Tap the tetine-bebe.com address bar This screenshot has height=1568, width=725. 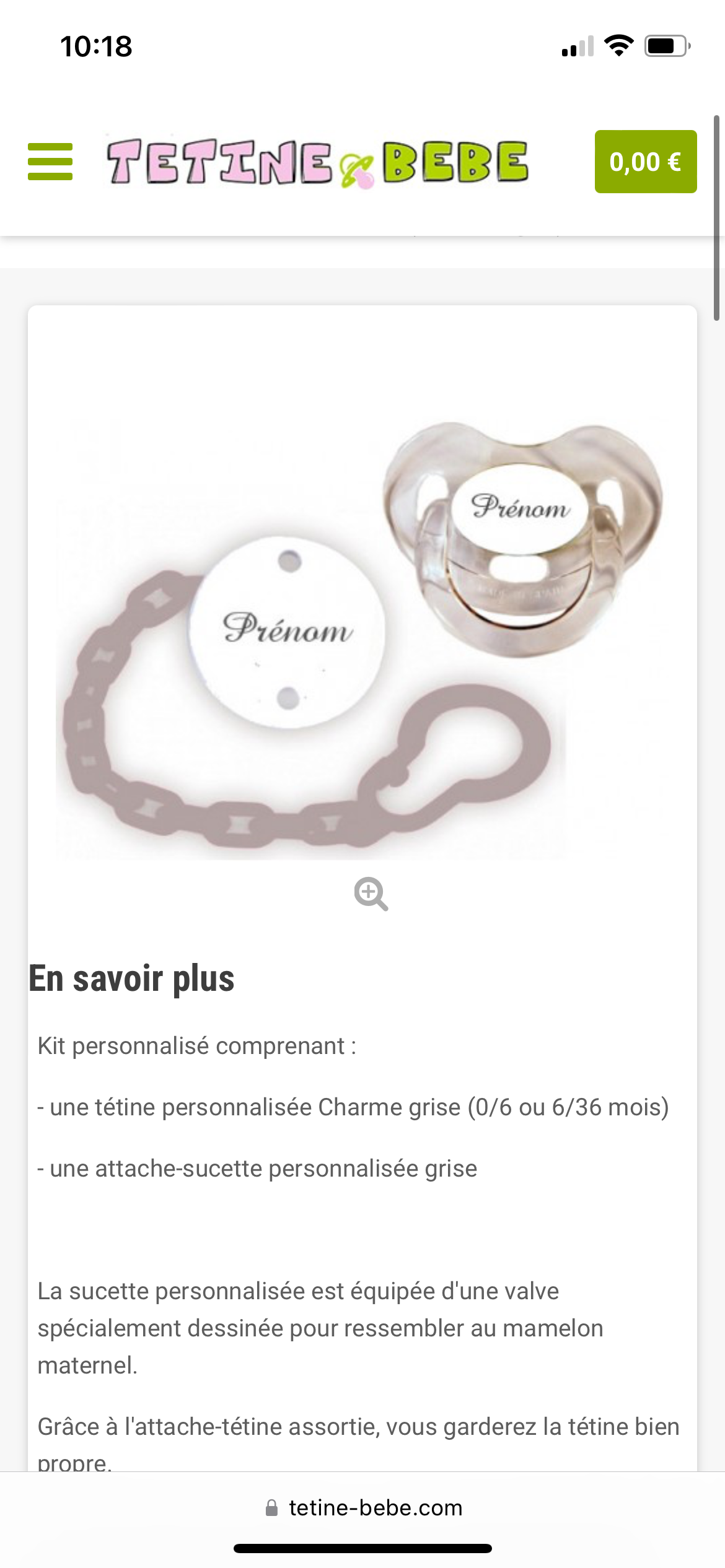(x=363, y=1508)
